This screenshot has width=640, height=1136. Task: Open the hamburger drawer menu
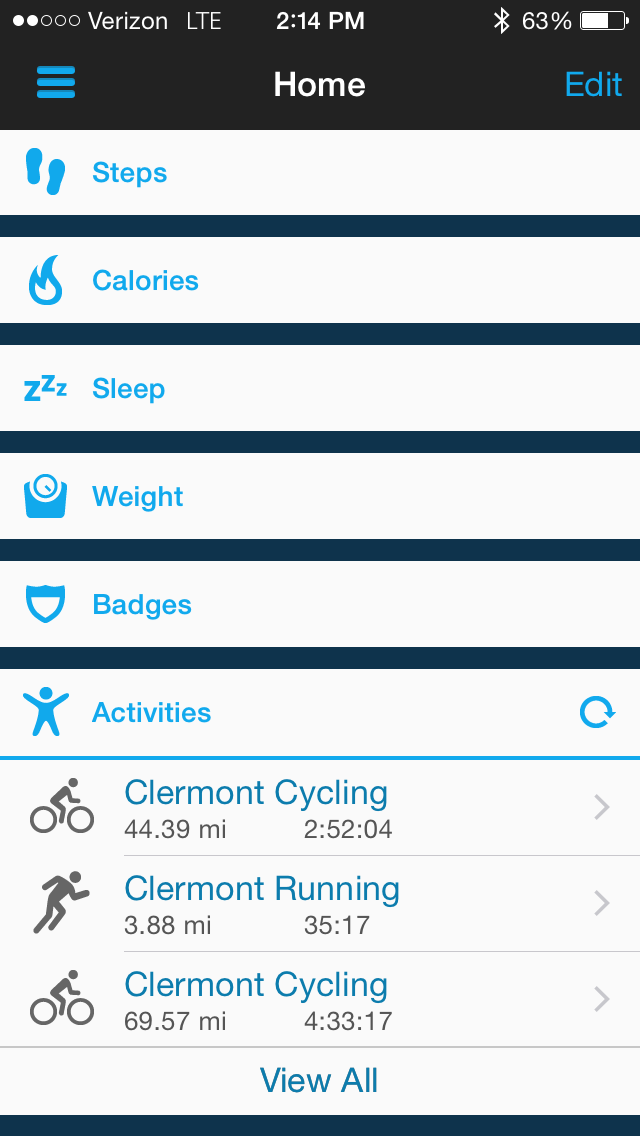pos(56,84)
